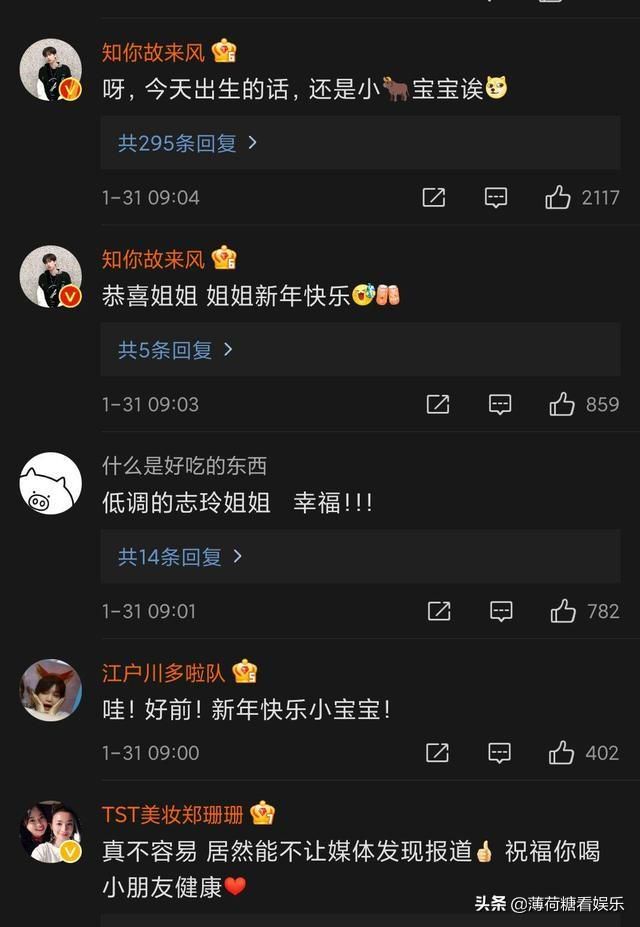The width and height of the screenshot is (640, 927).
Task: Like 什么是好吃的东西's comment
Action: pyautogui.click(x=563, y=611)
